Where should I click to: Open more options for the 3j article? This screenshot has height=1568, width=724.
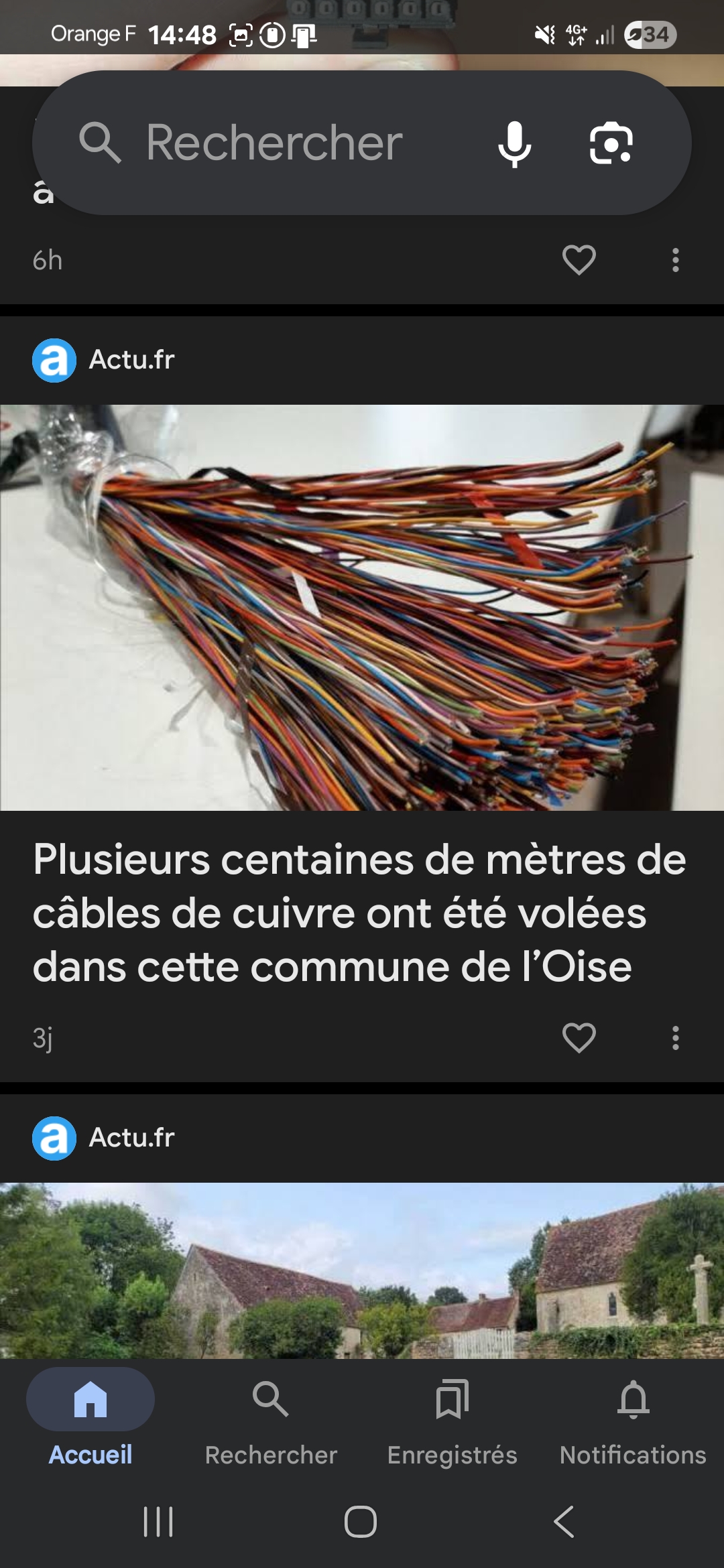(675, 1037)
